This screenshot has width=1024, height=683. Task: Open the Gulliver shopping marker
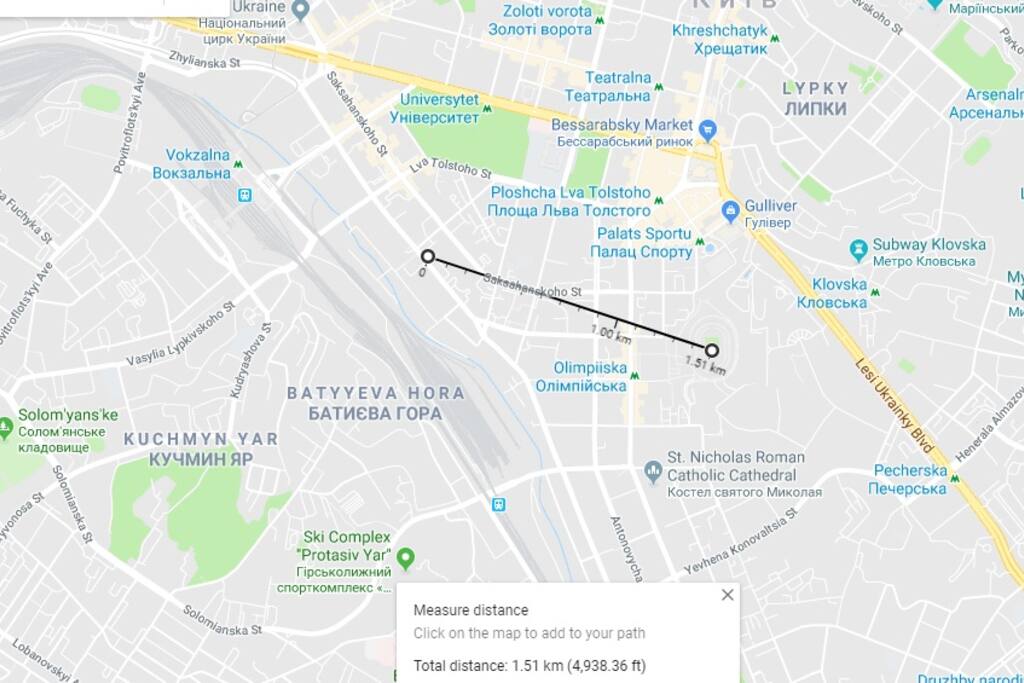[x=730, y=211]
